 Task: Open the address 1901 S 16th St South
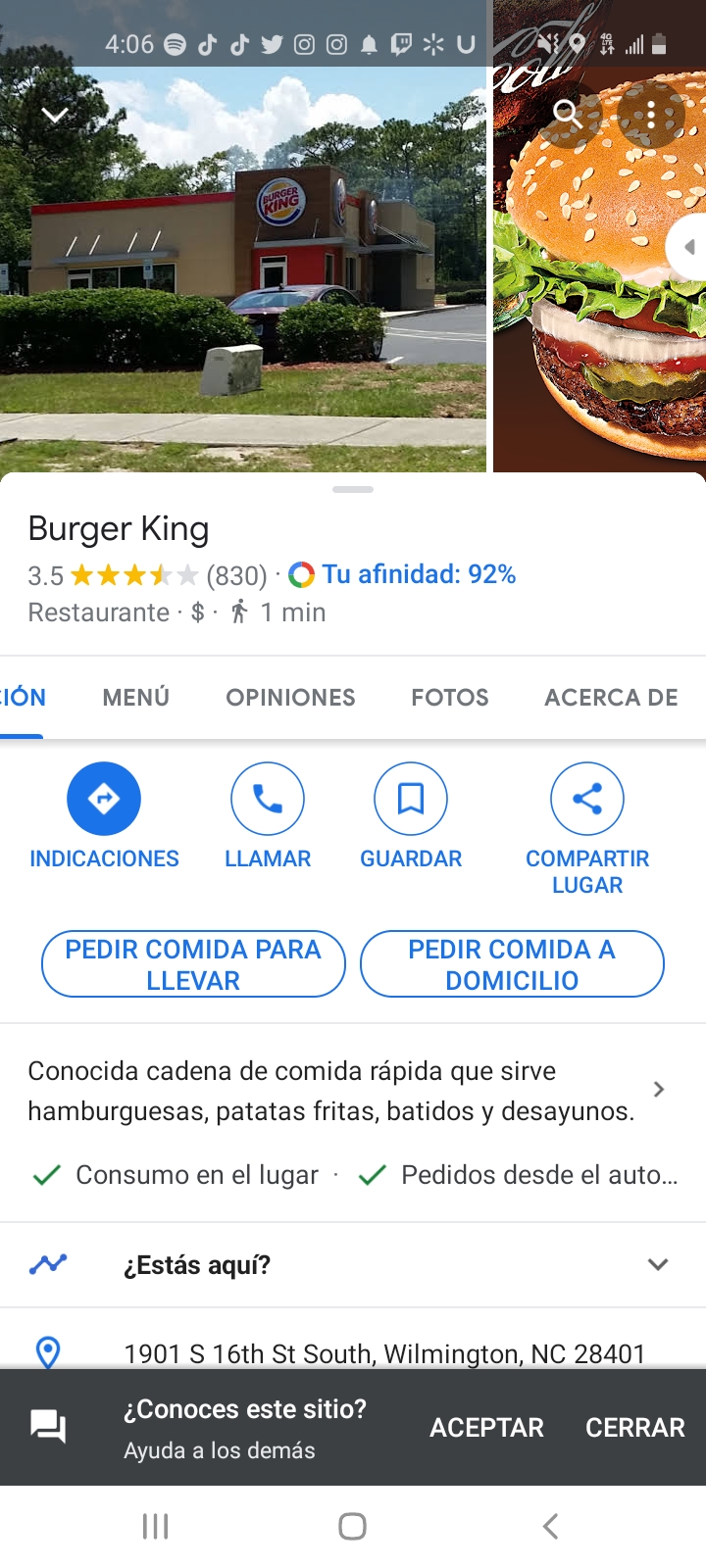pos(384,1353)
